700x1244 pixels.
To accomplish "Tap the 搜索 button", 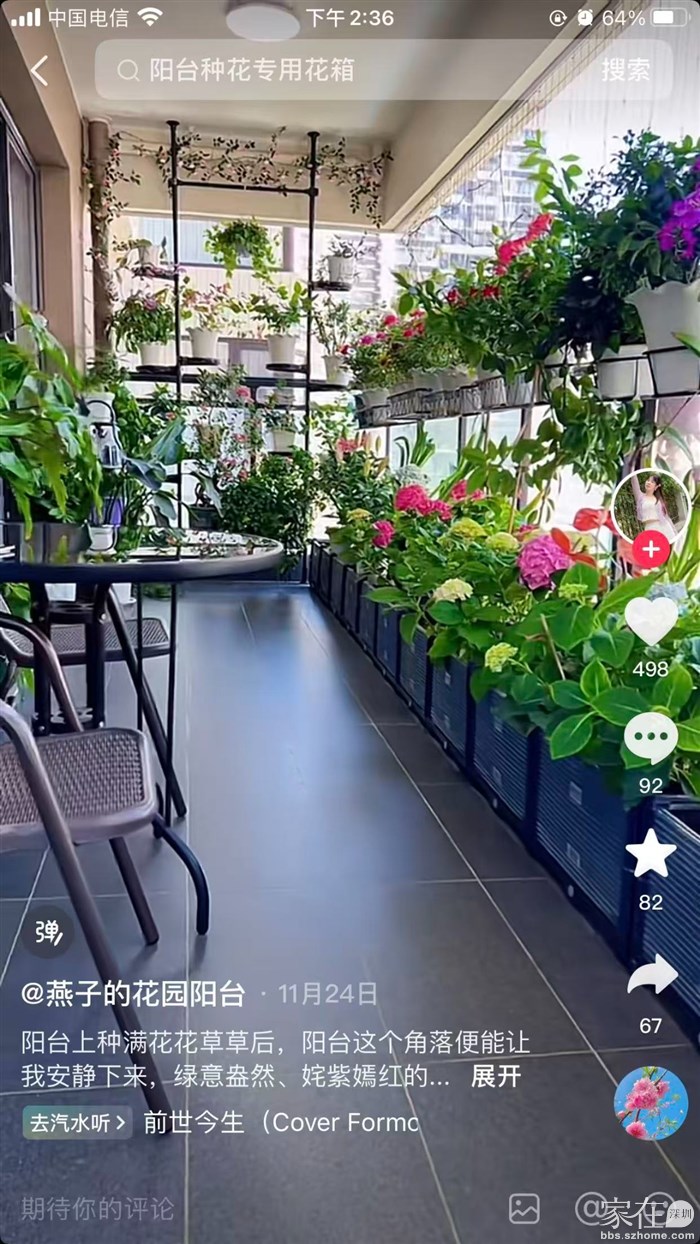I will (x=626, y=69).
